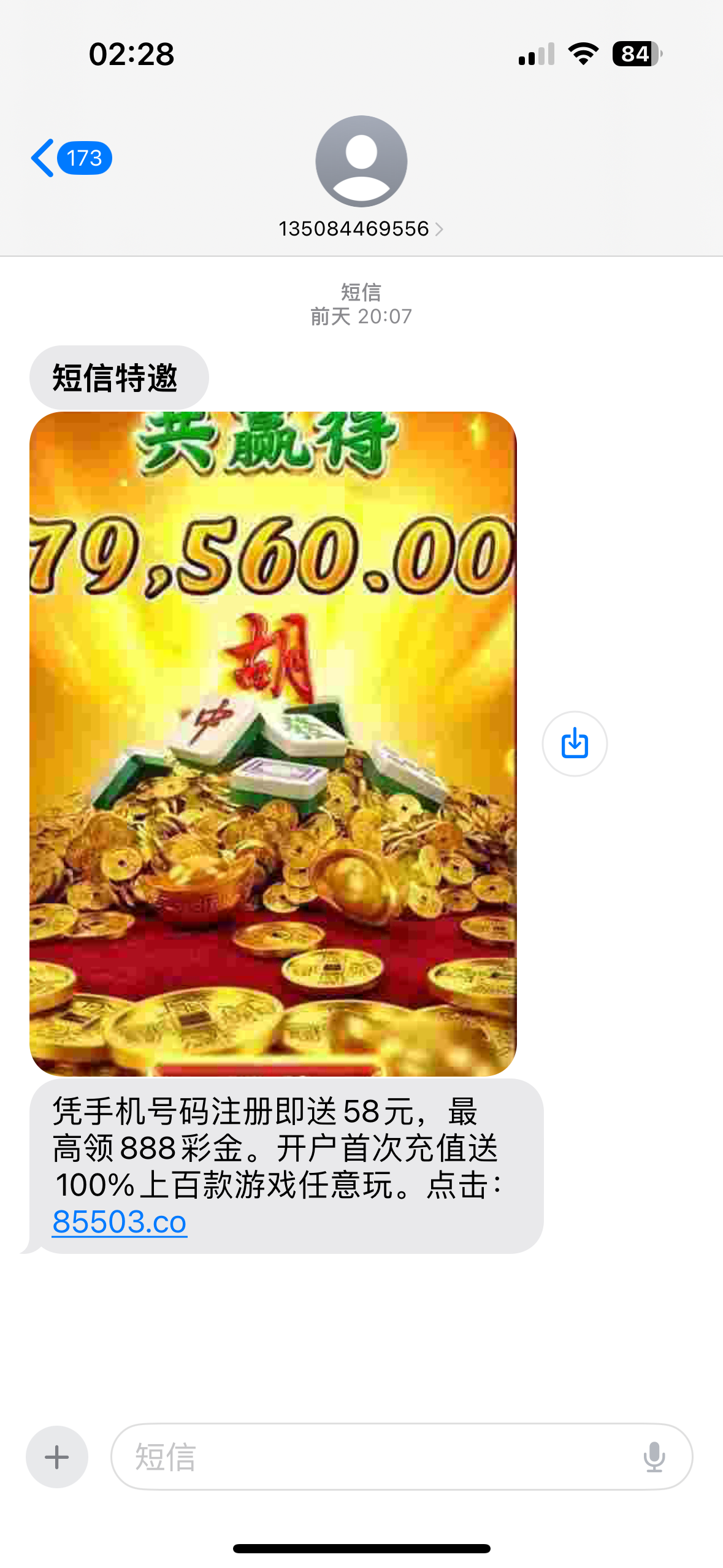Open contact details for 135084469556

click(361, 228)
